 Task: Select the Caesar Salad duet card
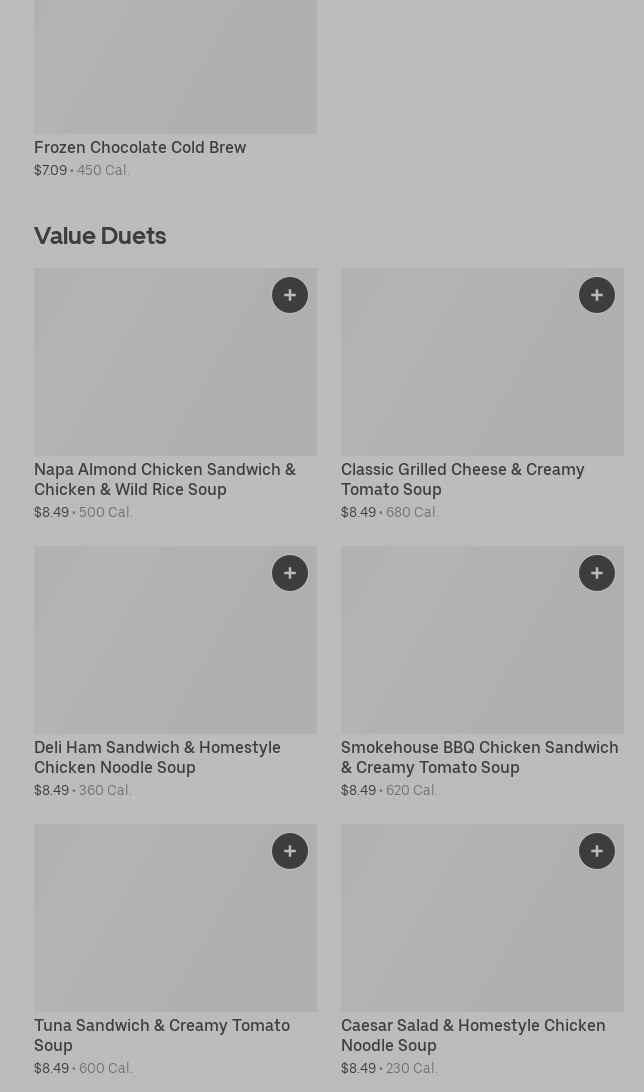[472, 1035]
